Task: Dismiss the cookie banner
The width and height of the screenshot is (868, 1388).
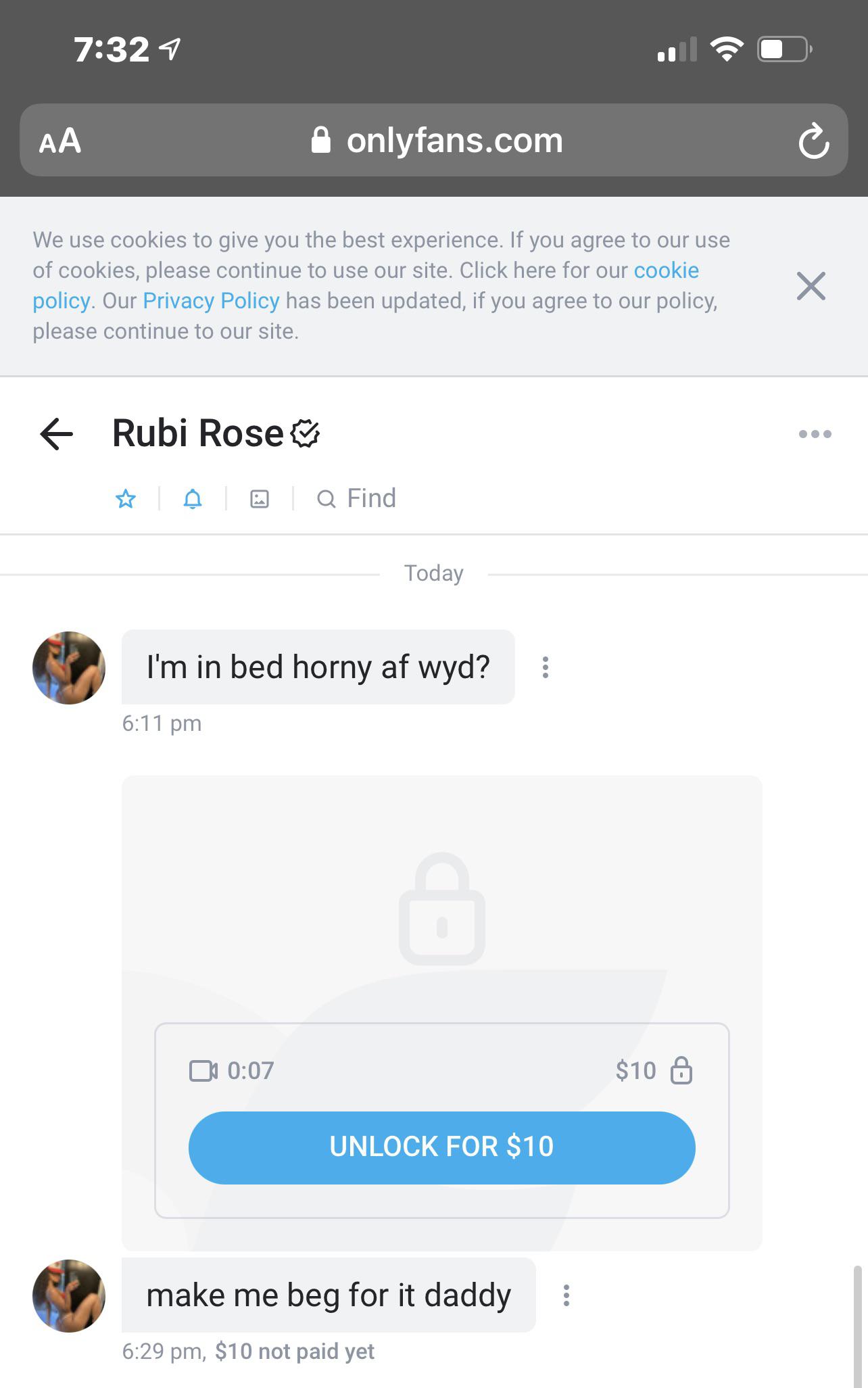Action: [x=811, y=286]
